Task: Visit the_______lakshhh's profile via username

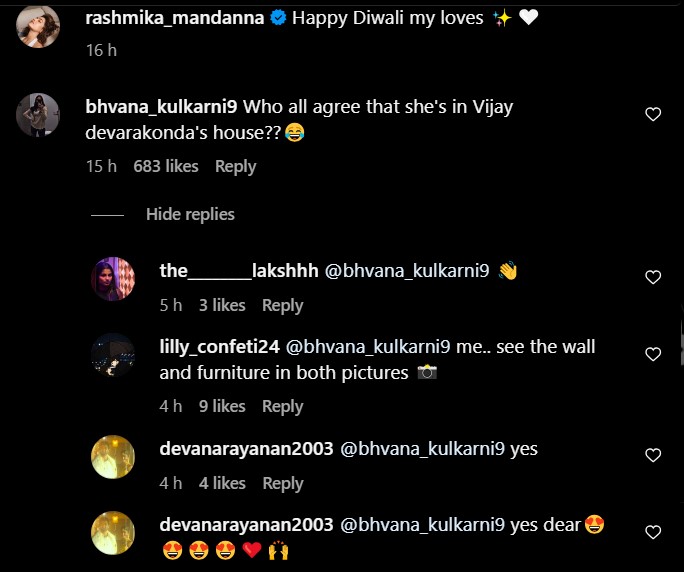Action: pos(239,270)
